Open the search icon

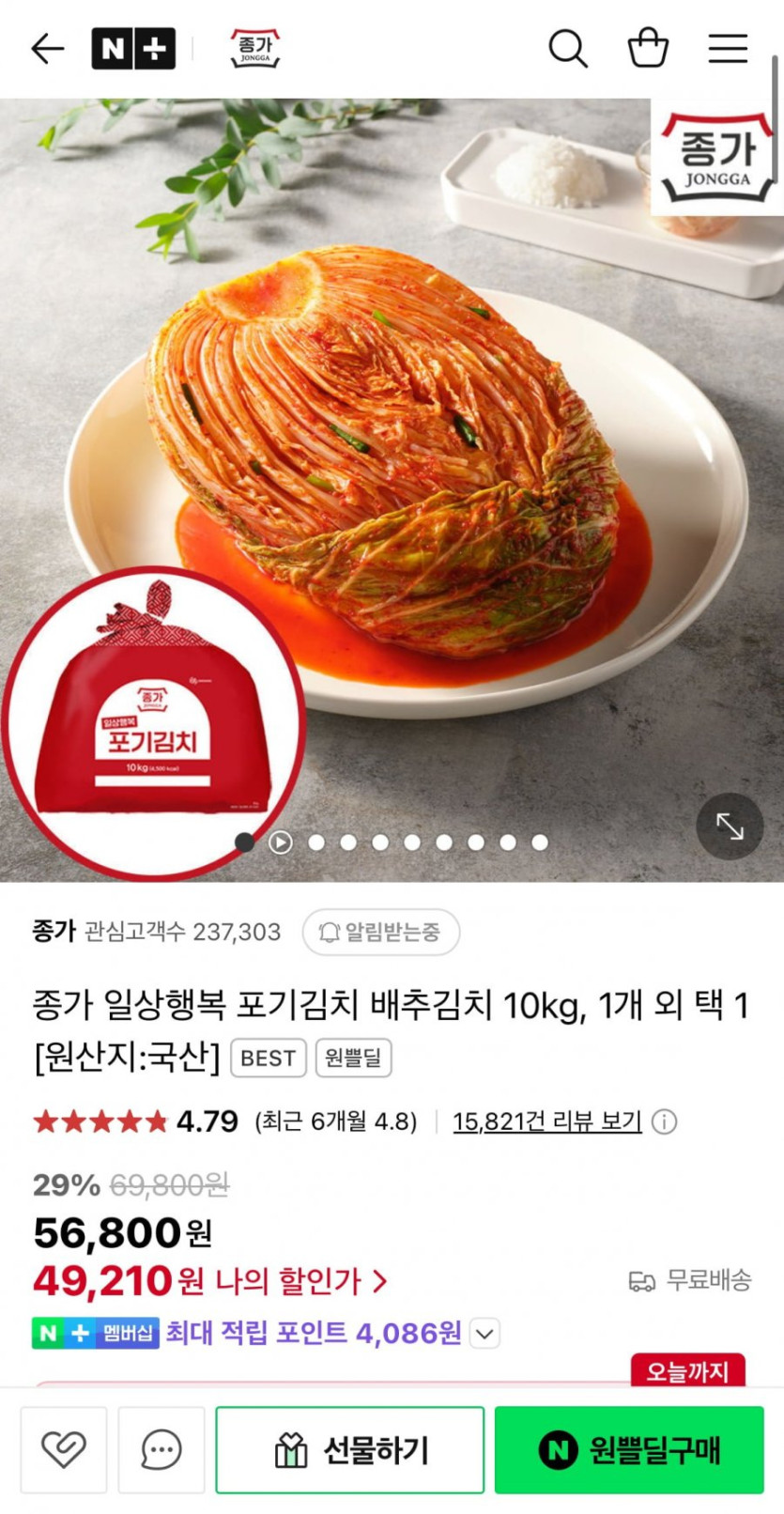pyautogui.click(x=567, y=49)
